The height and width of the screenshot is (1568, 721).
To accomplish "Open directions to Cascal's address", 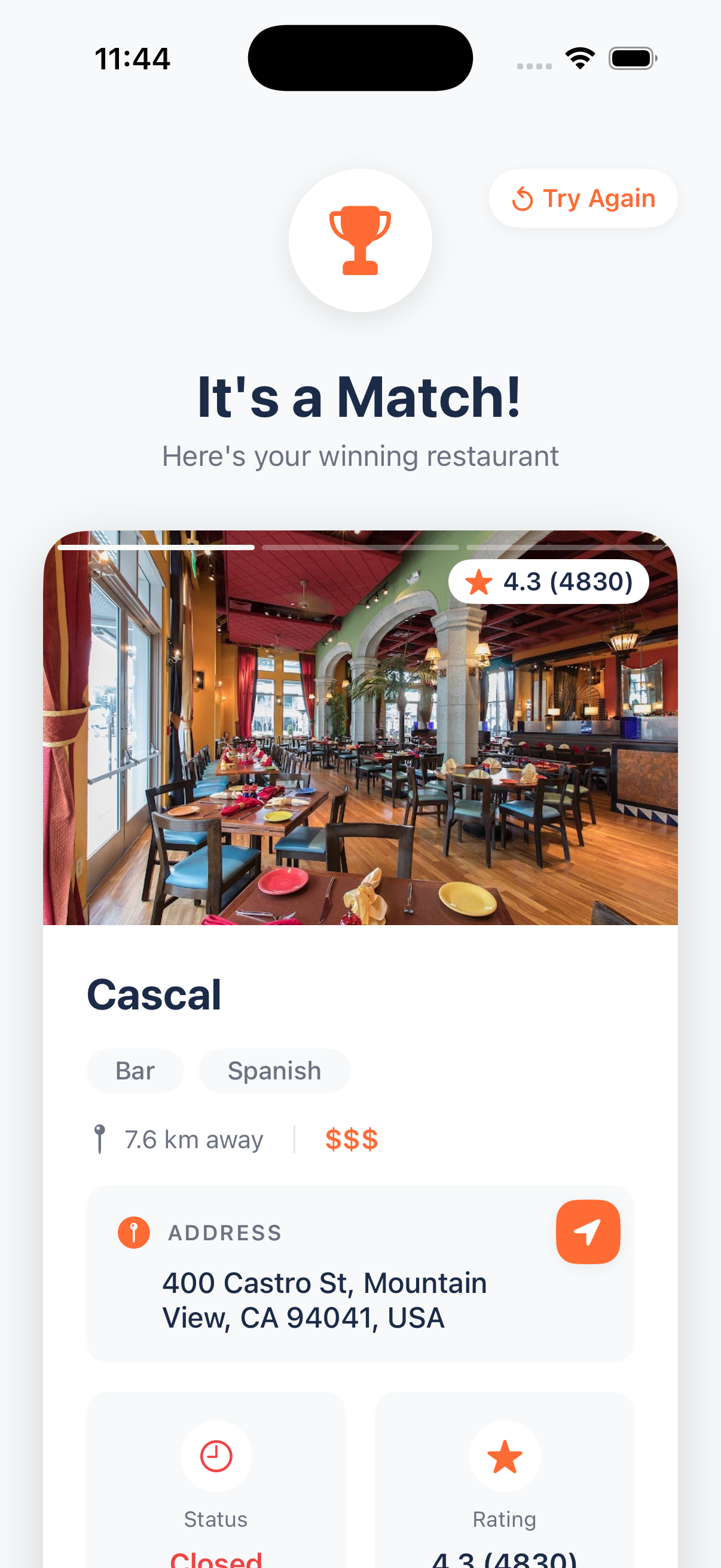I will point(587,1231).
